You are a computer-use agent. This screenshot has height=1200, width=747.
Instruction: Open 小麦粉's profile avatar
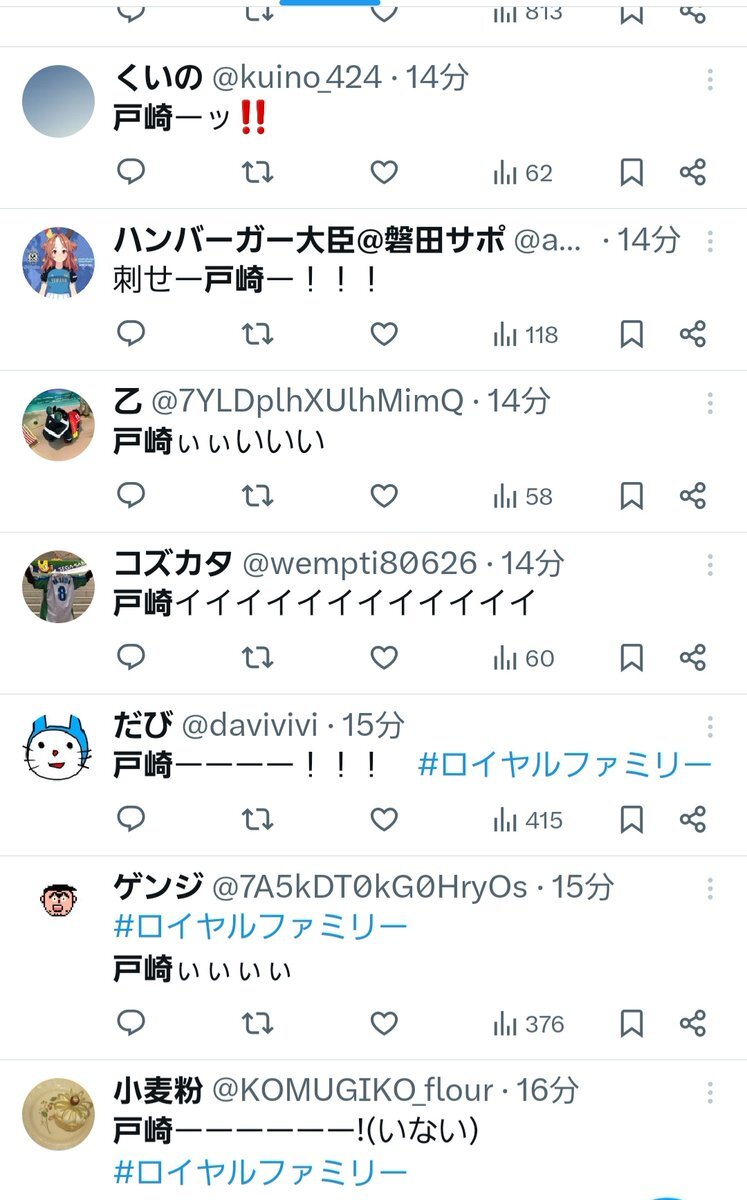pos(58,1112)
